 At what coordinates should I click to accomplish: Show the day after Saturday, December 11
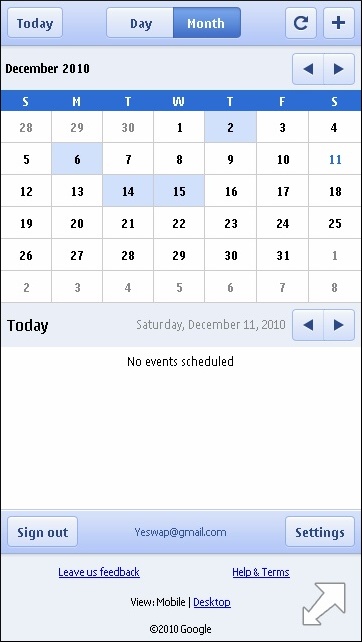coord(339,325)
